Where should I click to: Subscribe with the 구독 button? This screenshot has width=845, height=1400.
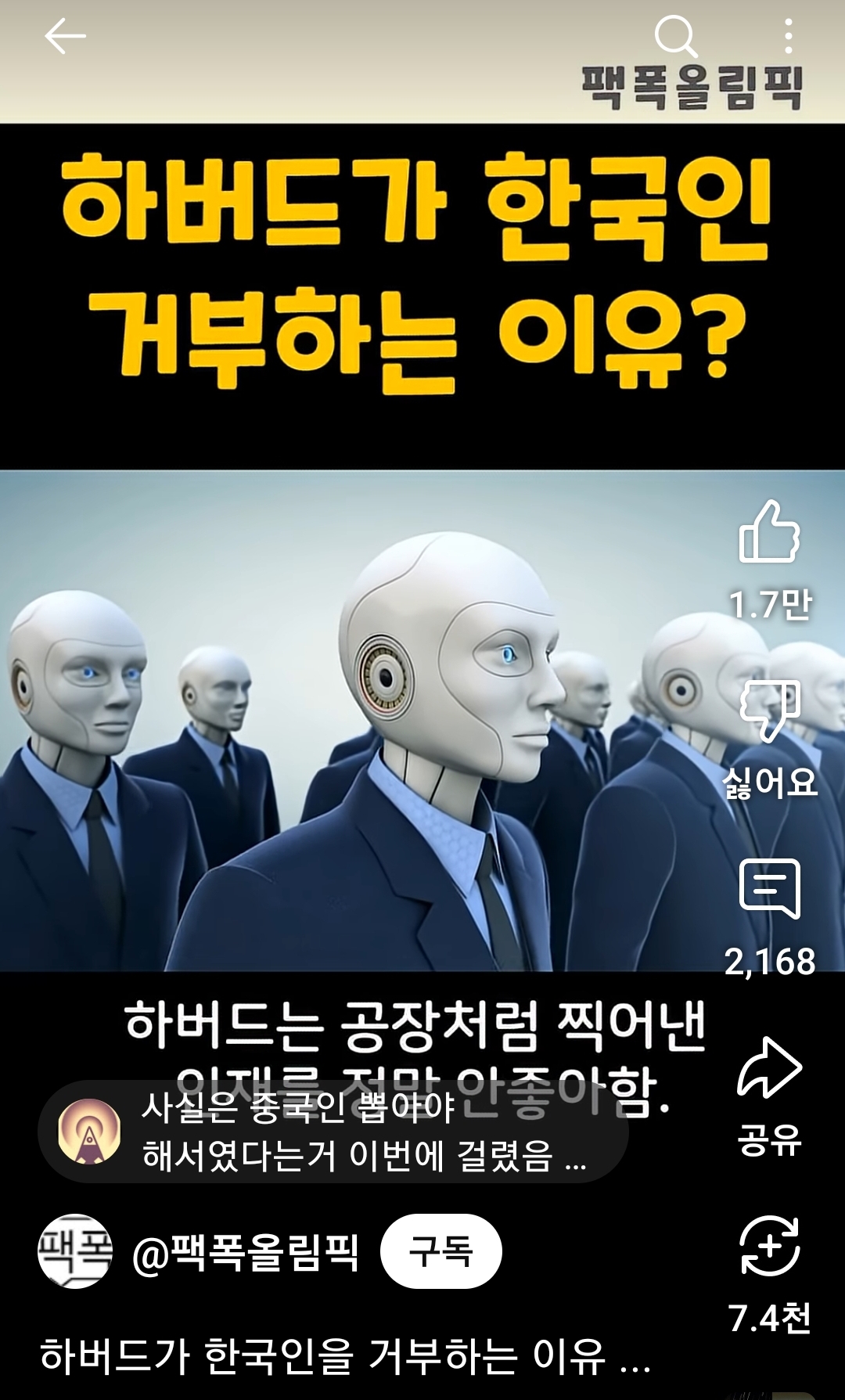[x=441, y=1251]
